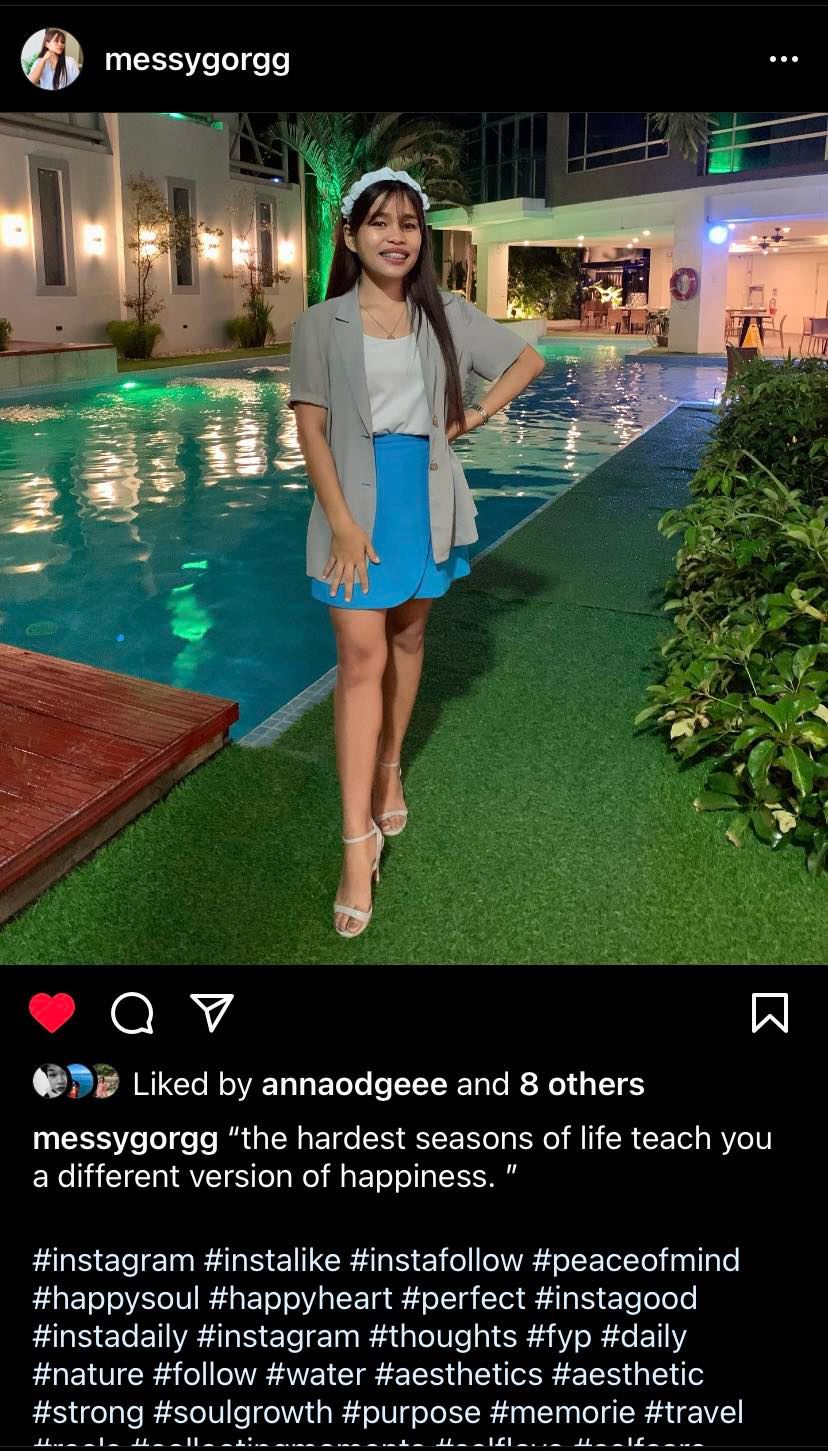Open the messygorgg username in the header
This screenshot has width=828, height=1451.
pos(197,60)
